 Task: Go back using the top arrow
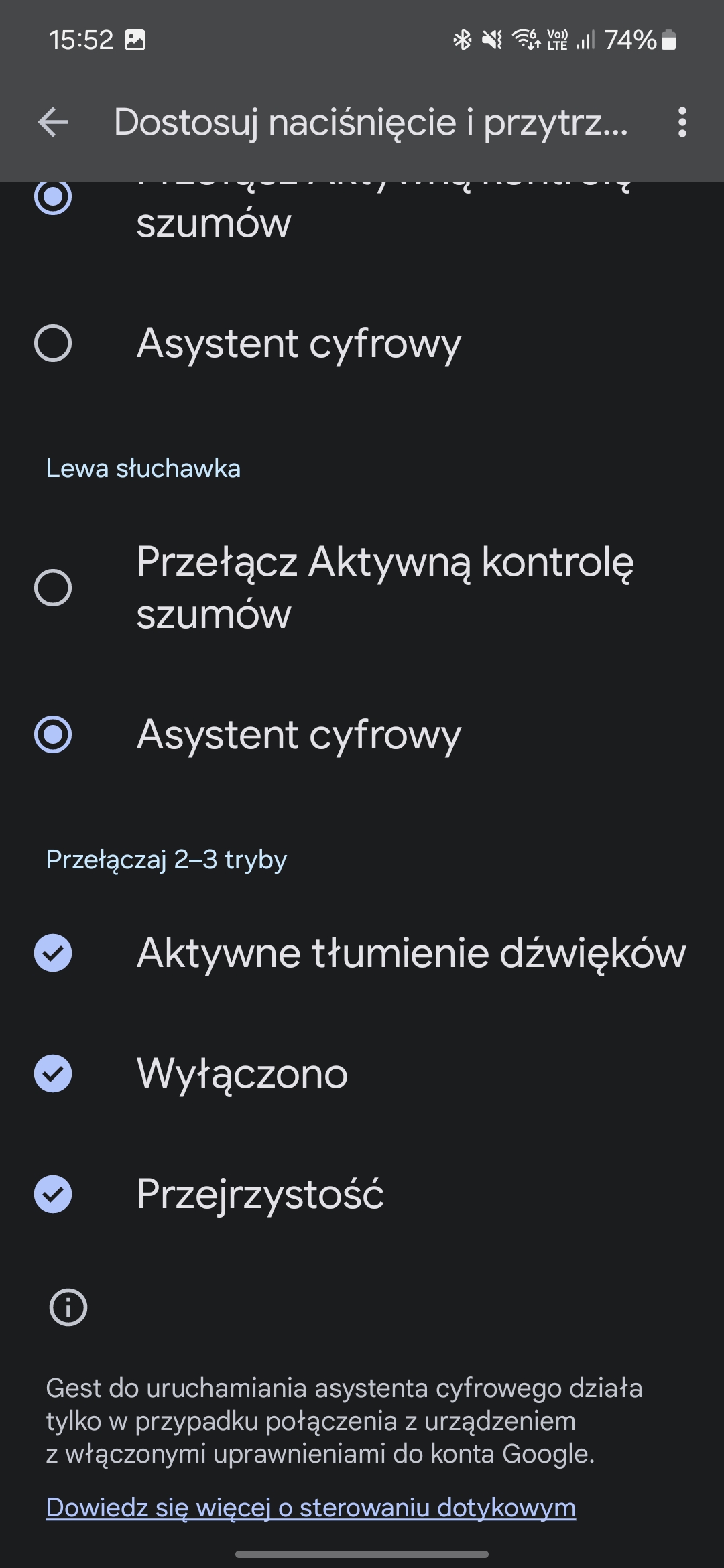tap(53, 123)
